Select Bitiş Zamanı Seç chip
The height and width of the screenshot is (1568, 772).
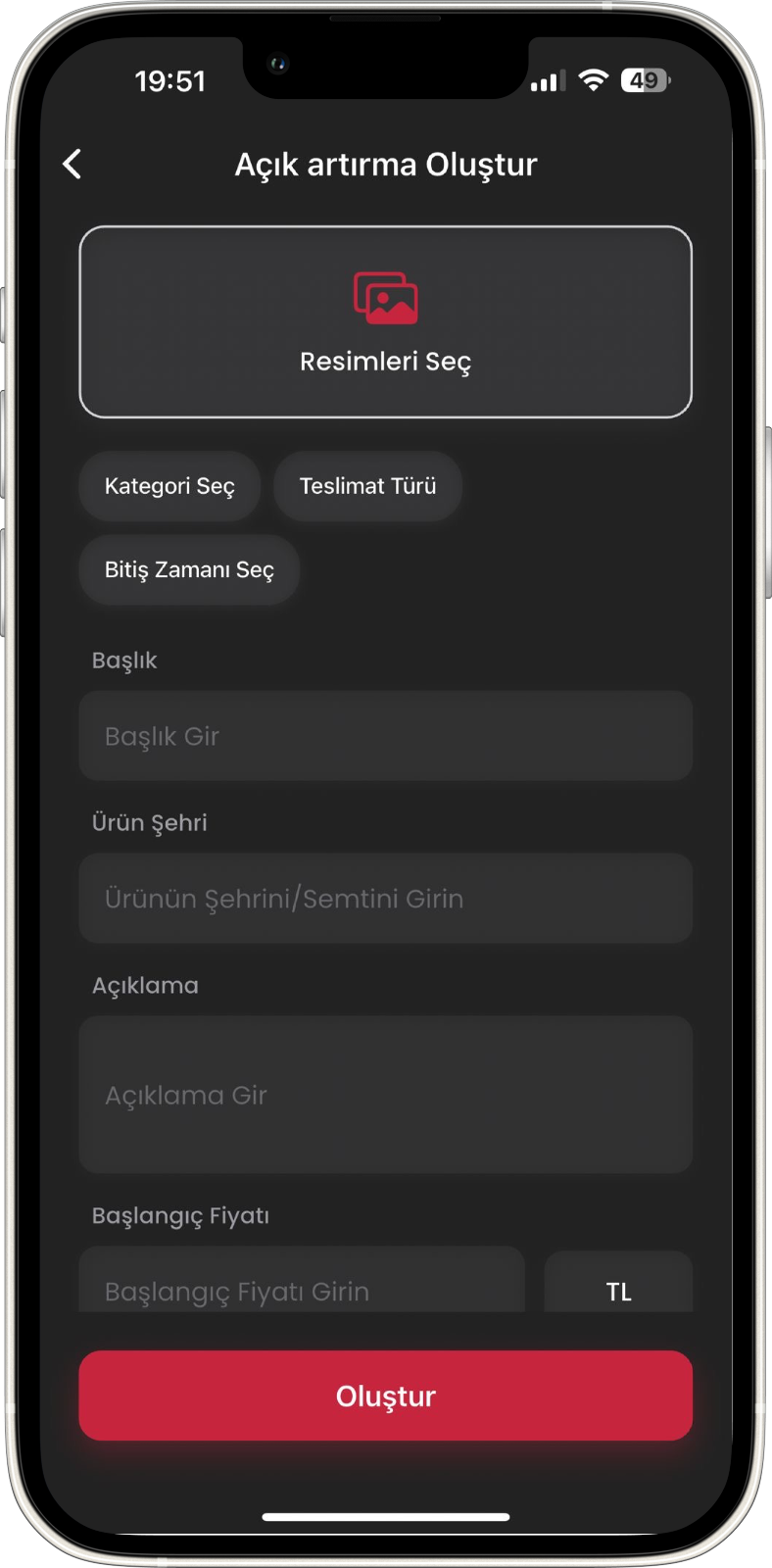(x=189, y=569)
